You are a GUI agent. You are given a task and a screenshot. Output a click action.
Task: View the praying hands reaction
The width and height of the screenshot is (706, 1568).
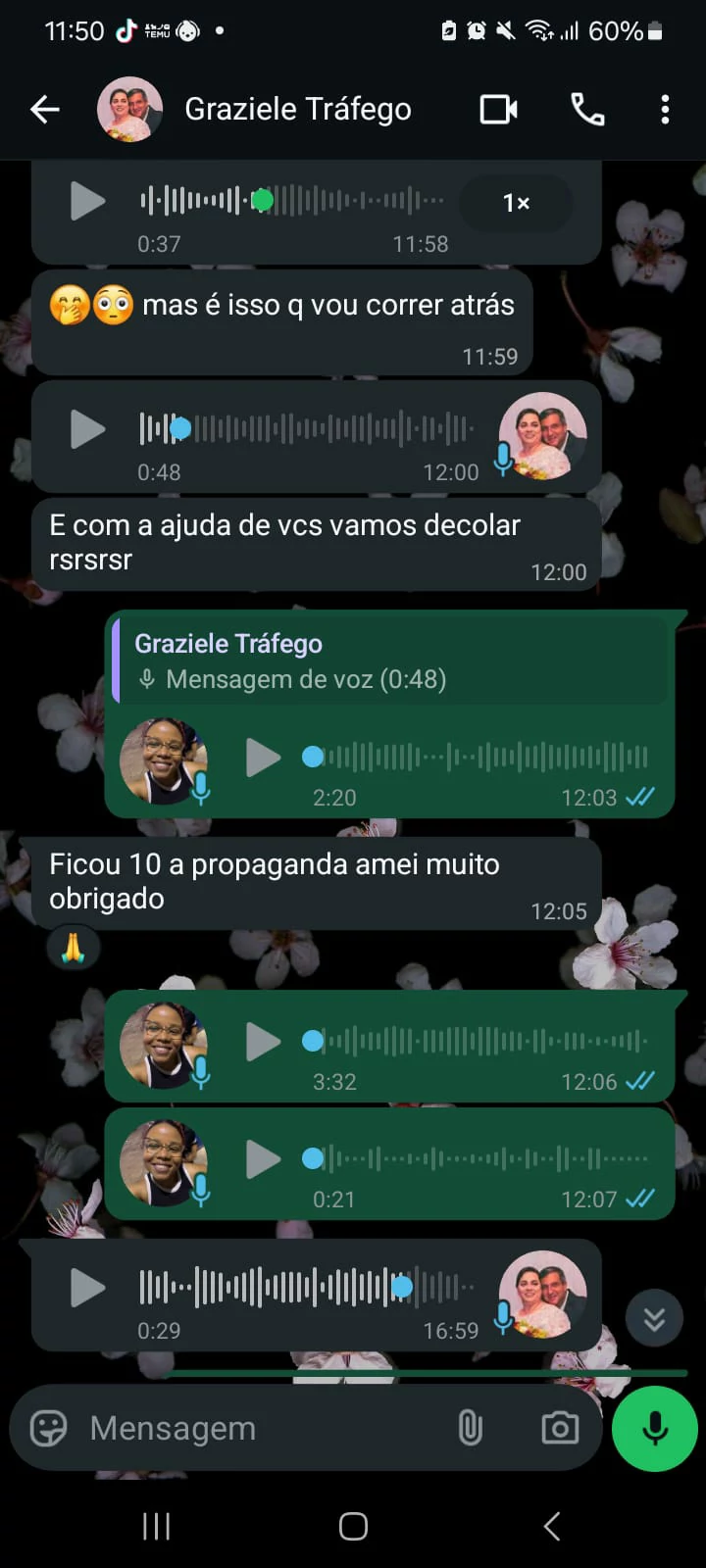(74, 948)
